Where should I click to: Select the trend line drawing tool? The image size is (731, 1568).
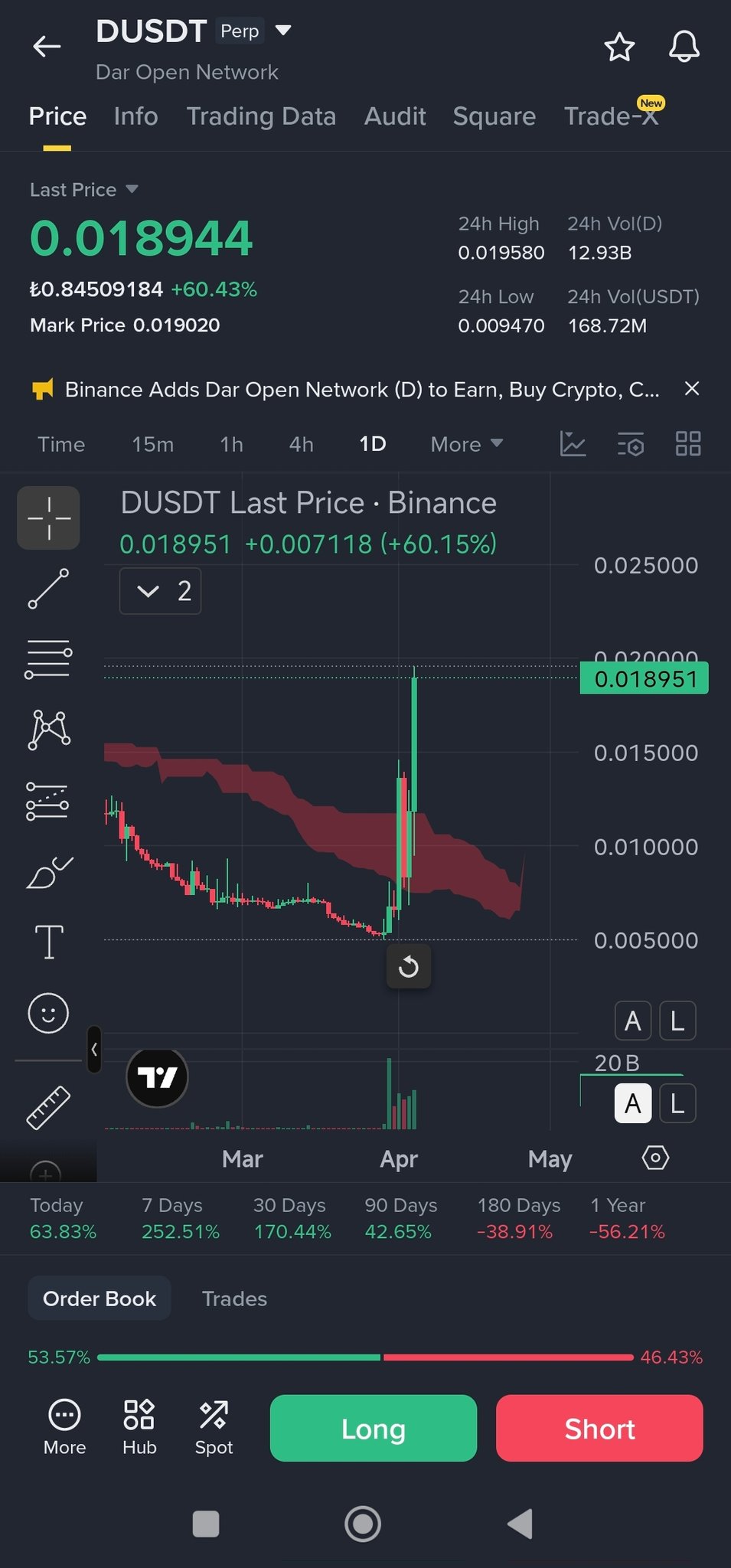point(48,589)
